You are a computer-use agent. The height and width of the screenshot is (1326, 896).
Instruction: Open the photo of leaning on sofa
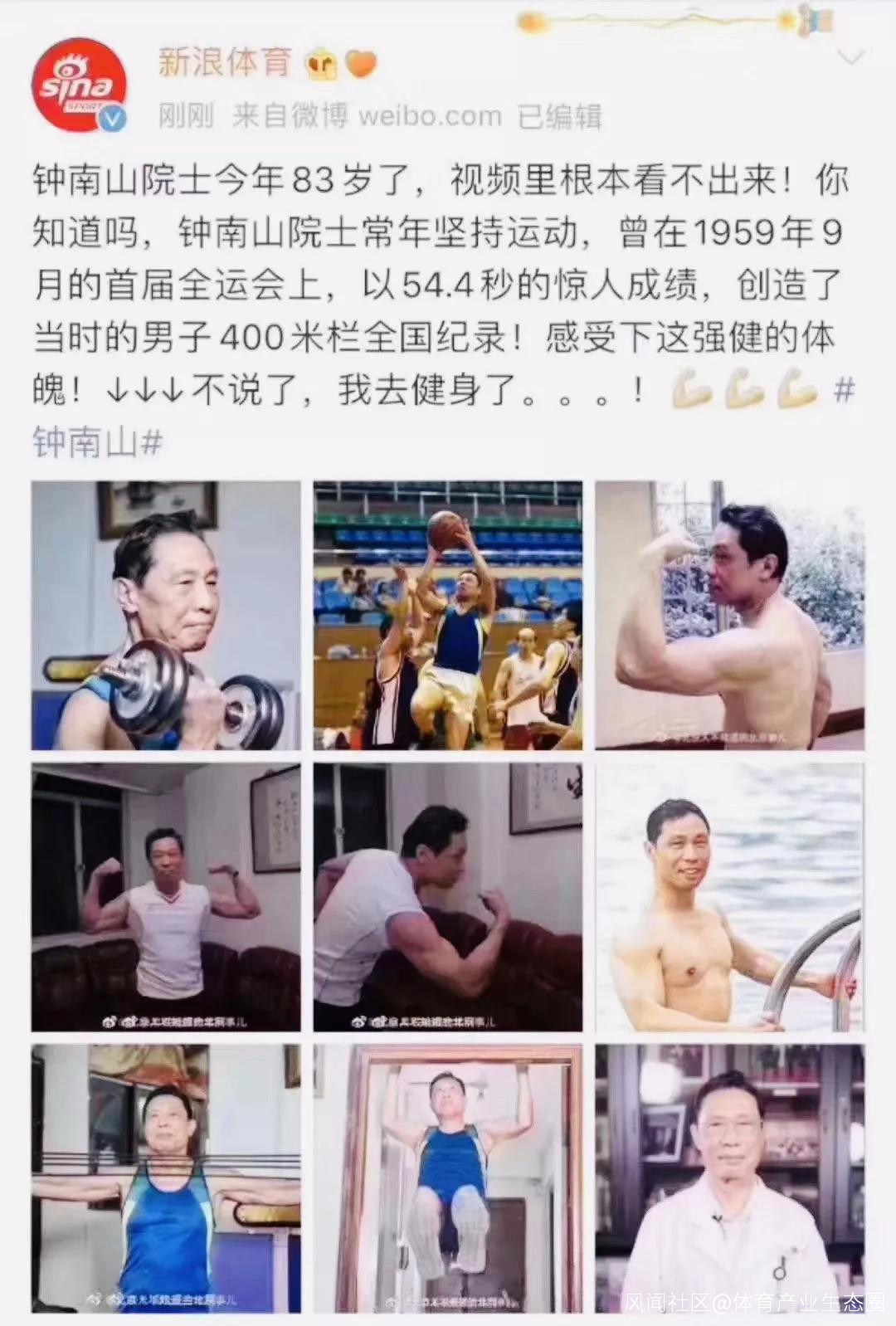point(448,898)
